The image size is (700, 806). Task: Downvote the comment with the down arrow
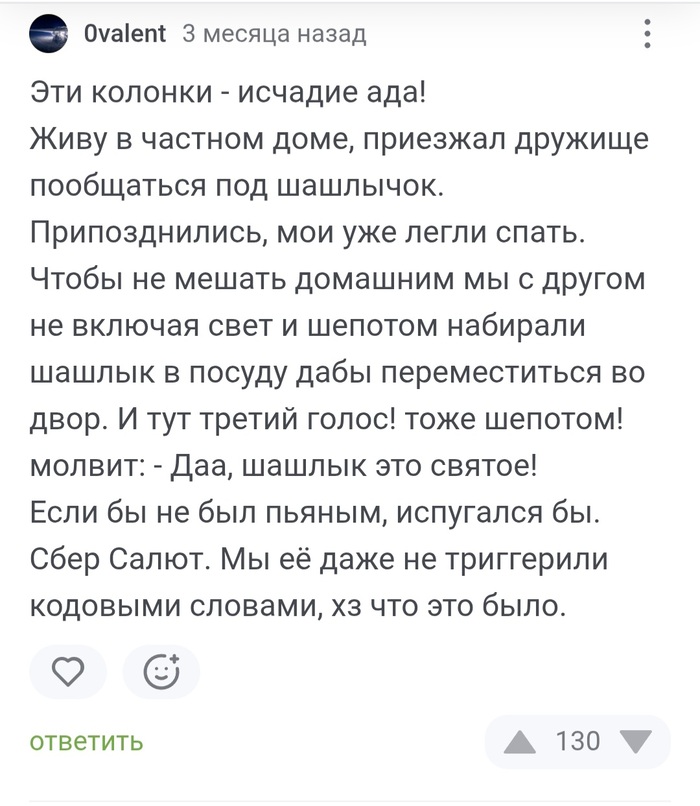(635, 742)
